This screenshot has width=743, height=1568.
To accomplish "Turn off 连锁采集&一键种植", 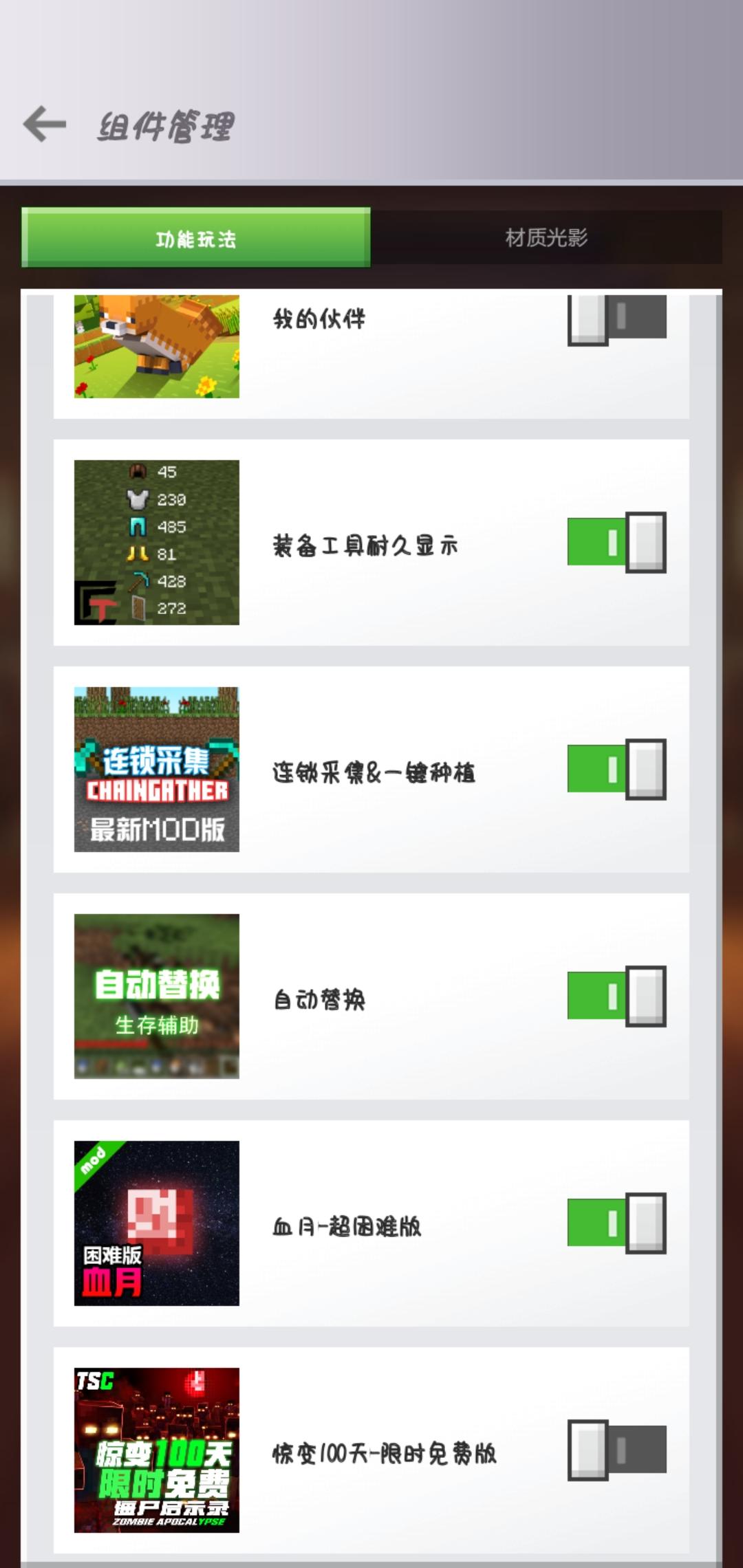I will tap(616, 770).
